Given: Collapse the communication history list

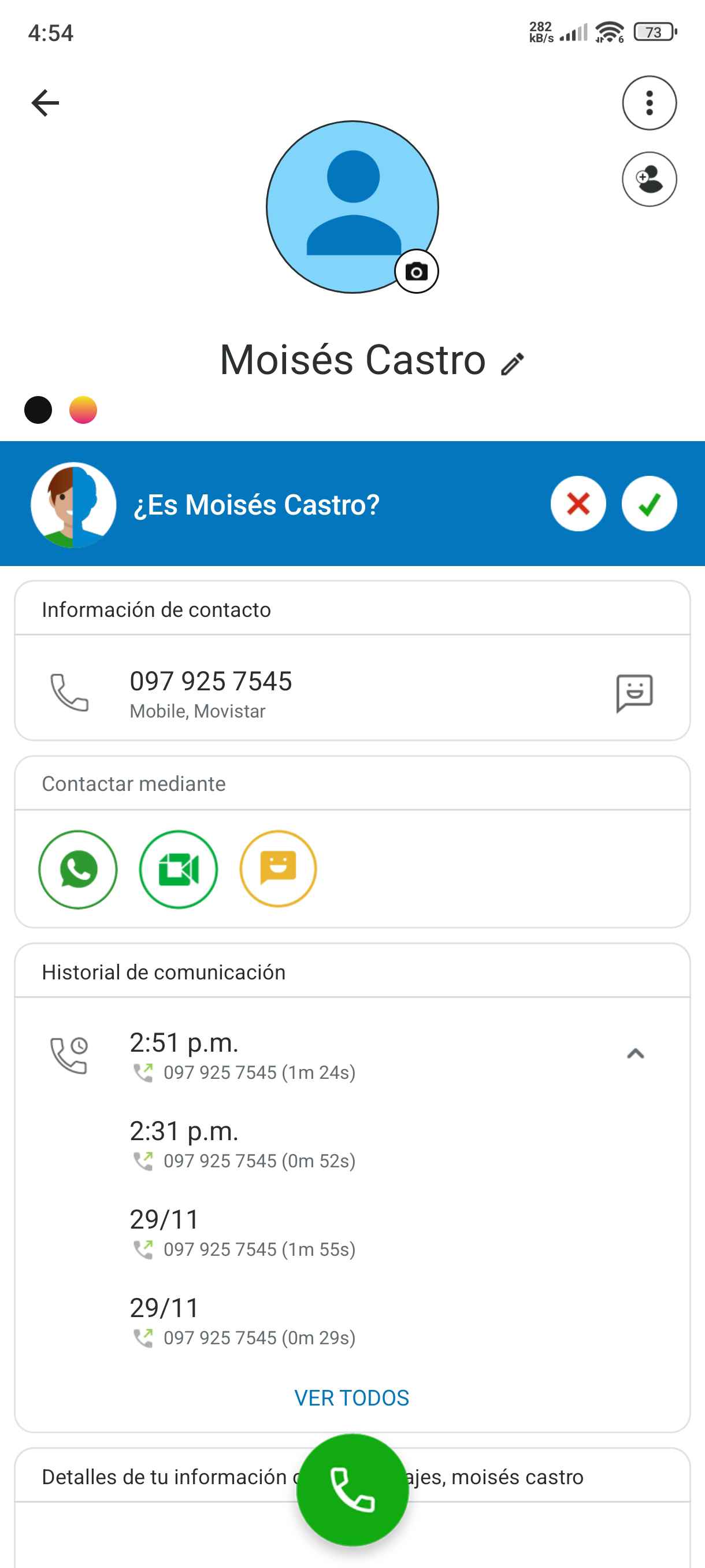Looking at the screenshot, I should [635, 1053].
